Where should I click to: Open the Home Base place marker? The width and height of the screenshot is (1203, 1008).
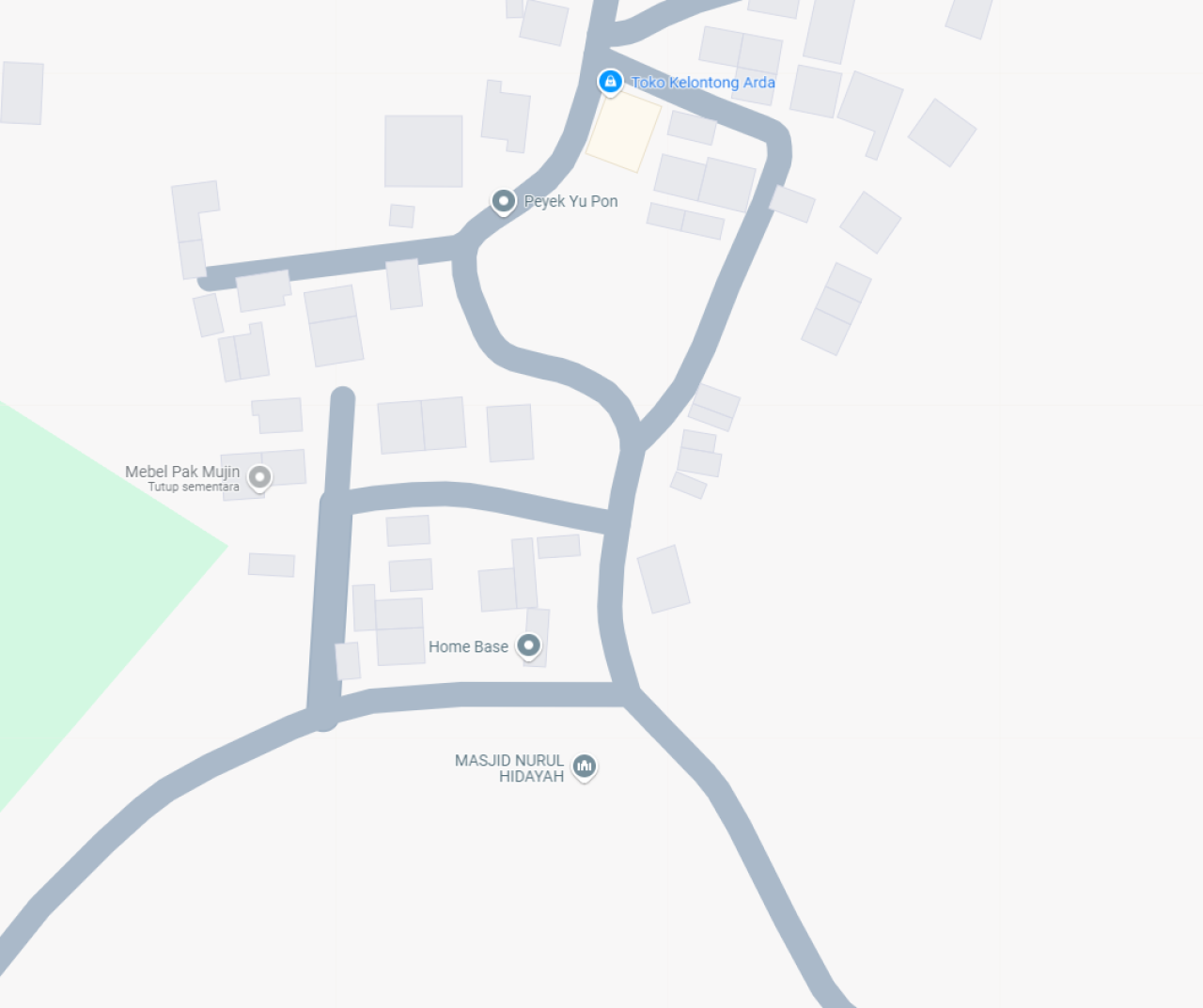point(529,645)
